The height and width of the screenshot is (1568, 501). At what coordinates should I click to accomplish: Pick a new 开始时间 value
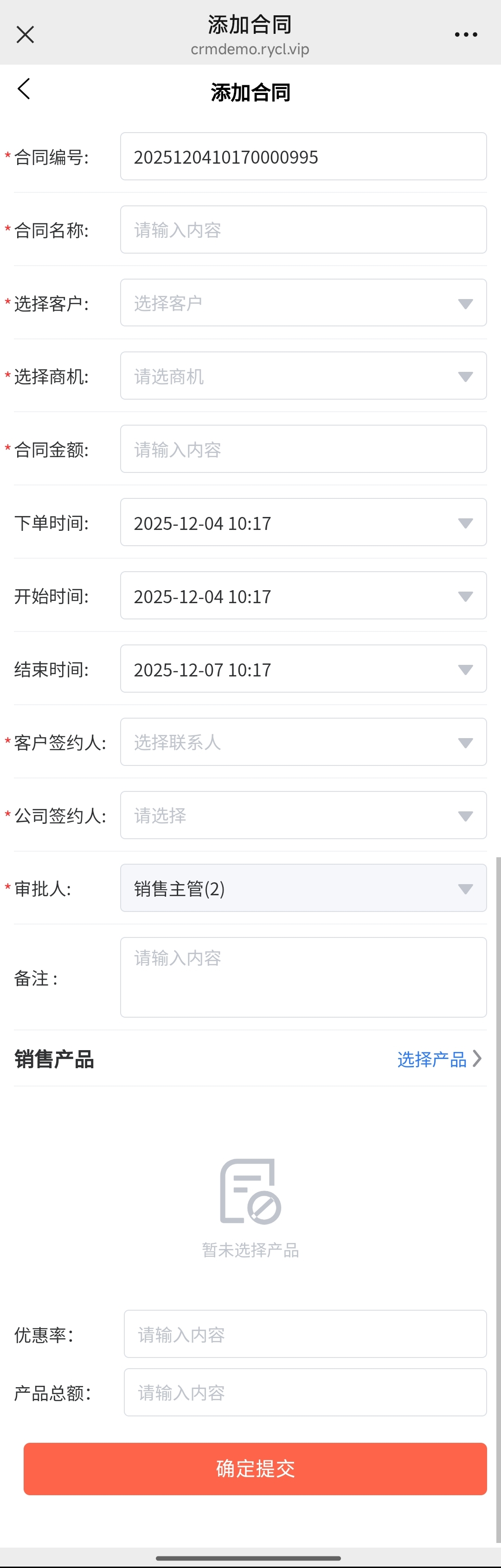click(x=303, y=596)
